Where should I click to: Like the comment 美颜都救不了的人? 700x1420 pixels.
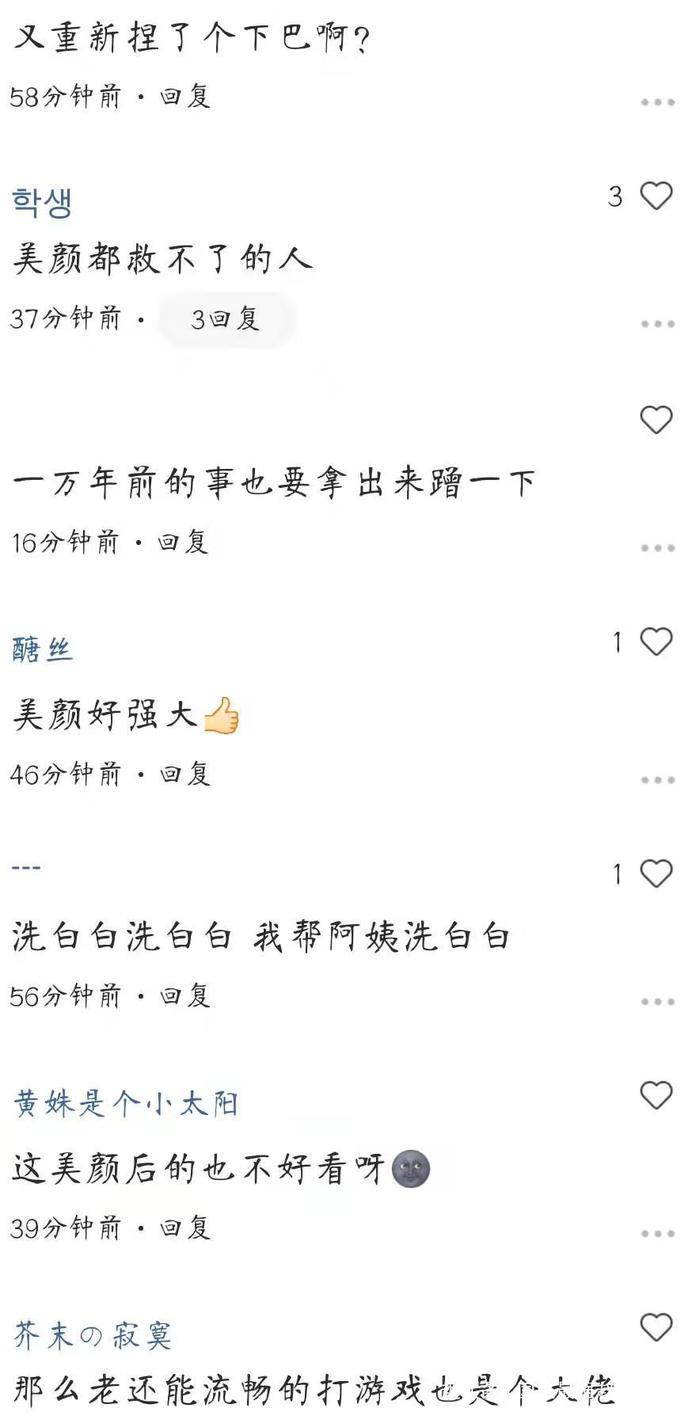pyautogui.click(x=656, y=196)
